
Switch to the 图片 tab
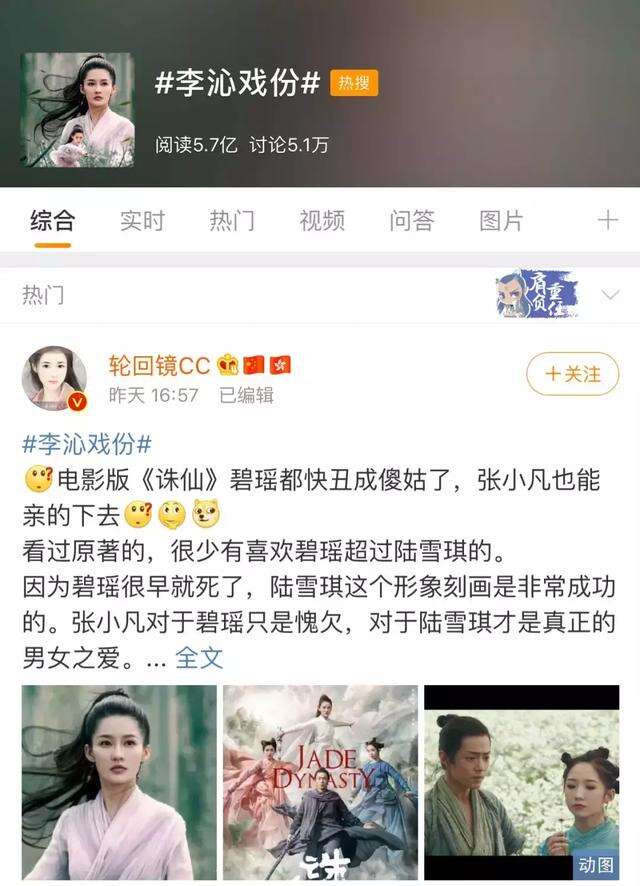pos(501,221)
